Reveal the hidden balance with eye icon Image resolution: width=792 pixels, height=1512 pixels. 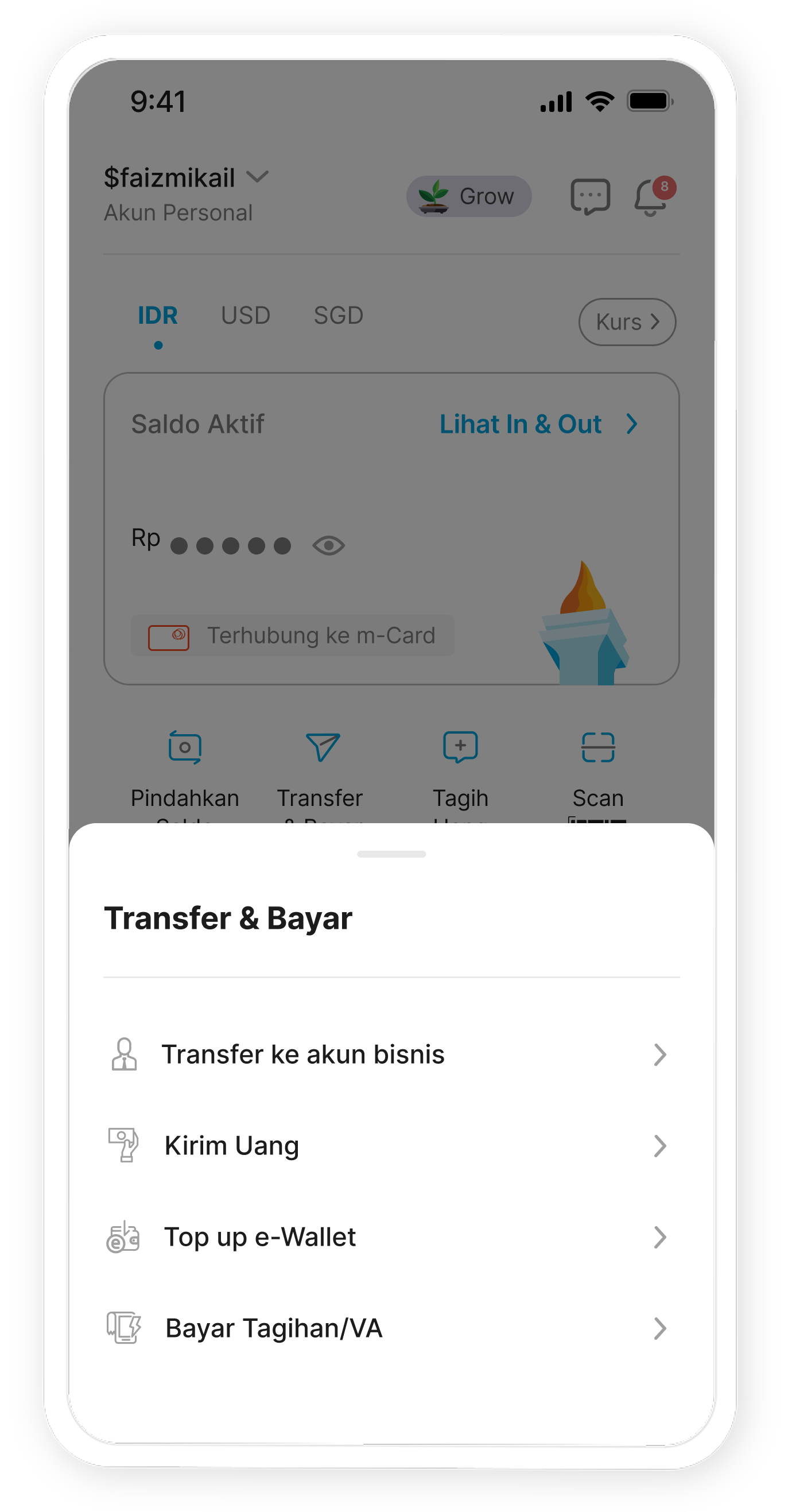coord(328,546)
